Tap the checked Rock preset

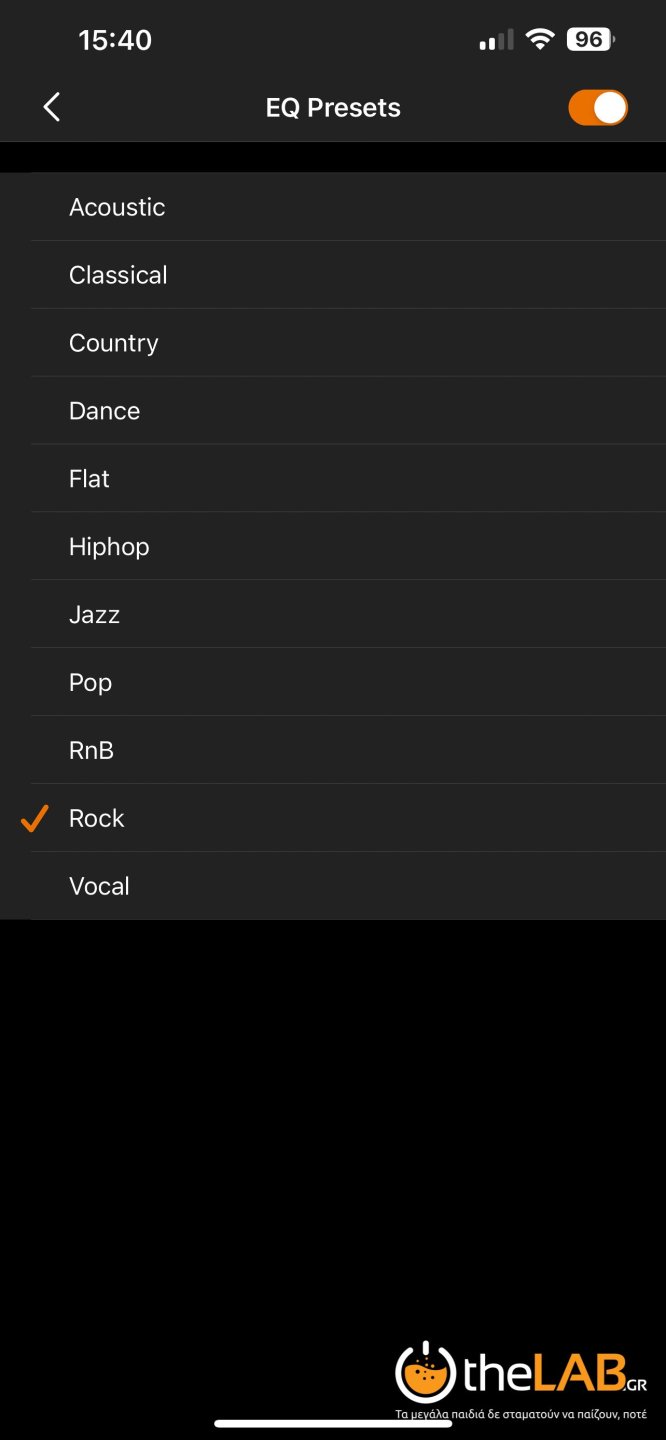click(97, 819)
